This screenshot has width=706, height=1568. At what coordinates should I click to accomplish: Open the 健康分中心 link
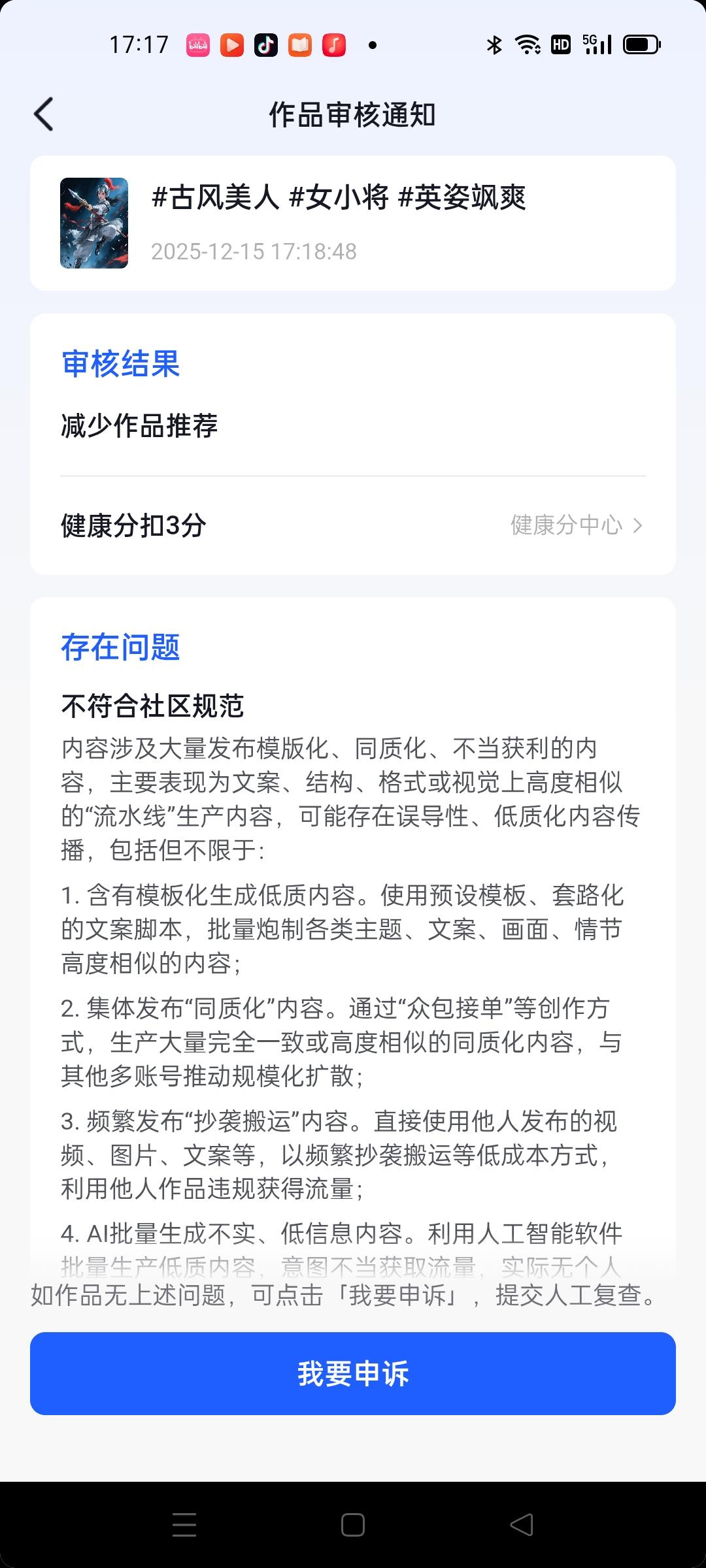click(566, 525)
